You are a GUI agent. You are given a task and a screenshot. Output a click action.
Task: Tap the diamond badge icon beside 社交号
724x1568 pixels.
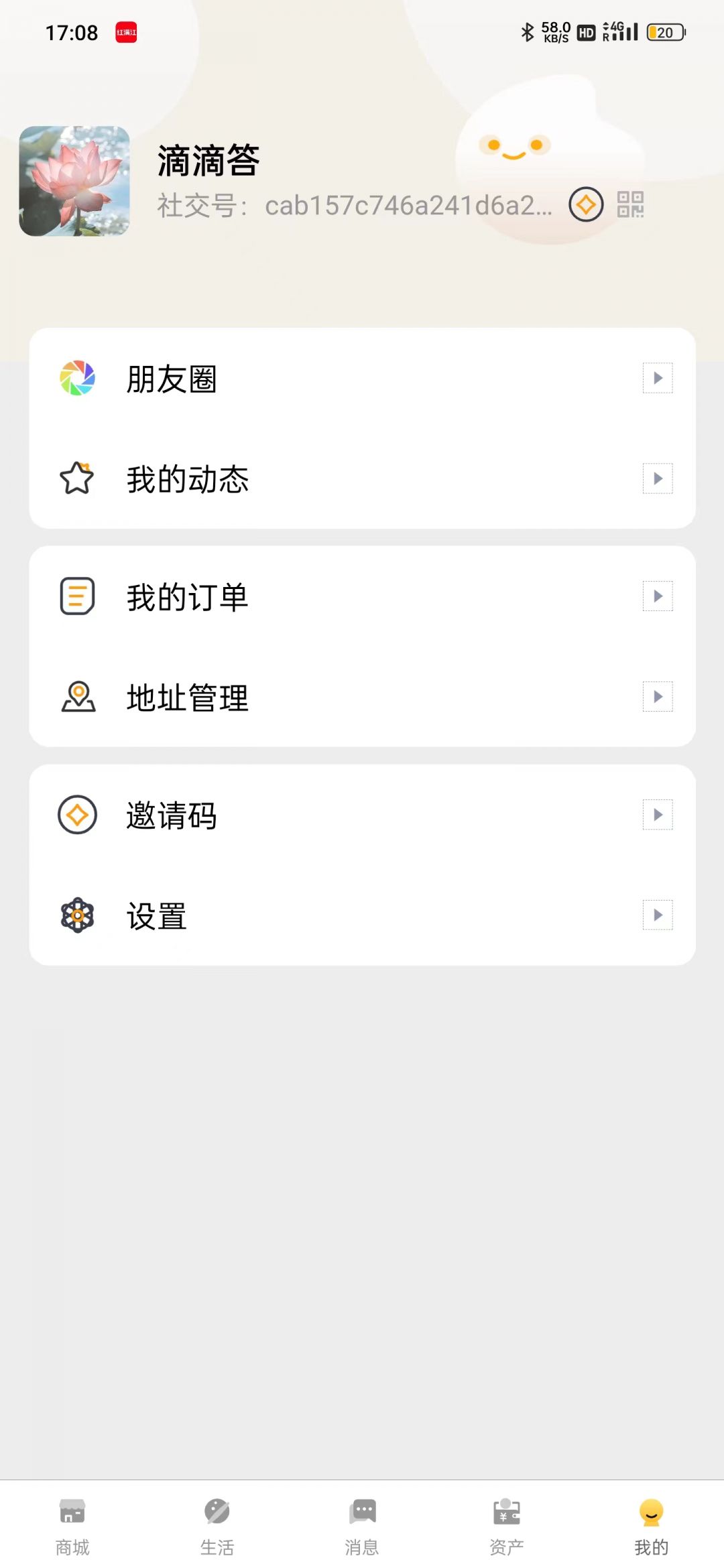pyautogui.click(x=587, y=204)
